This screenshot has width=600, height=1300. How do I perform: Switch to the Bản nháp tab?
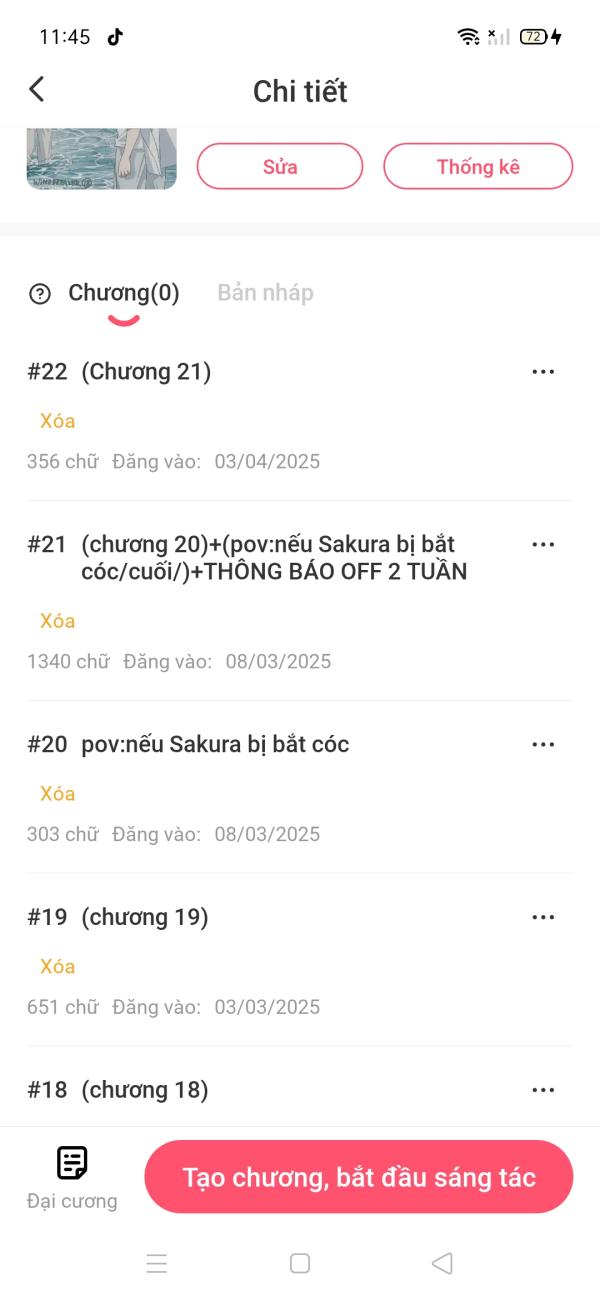[265, 293]
